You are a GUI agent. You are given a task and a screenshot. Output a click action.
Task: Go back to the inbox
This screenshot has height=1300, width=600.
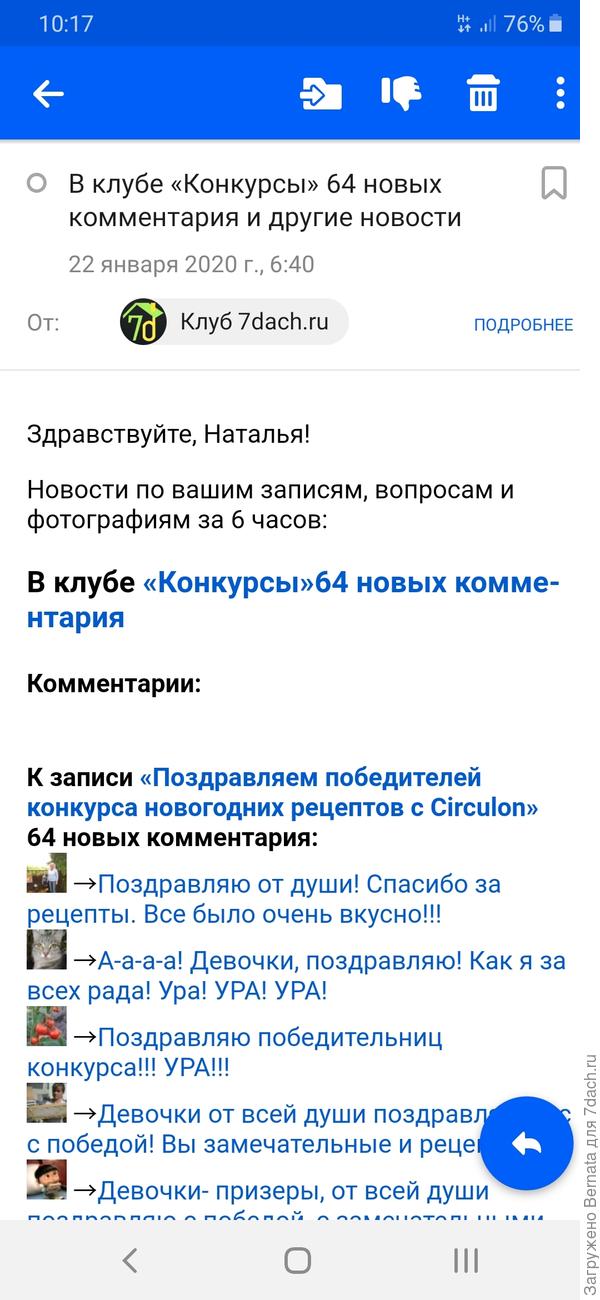point(48,94)
